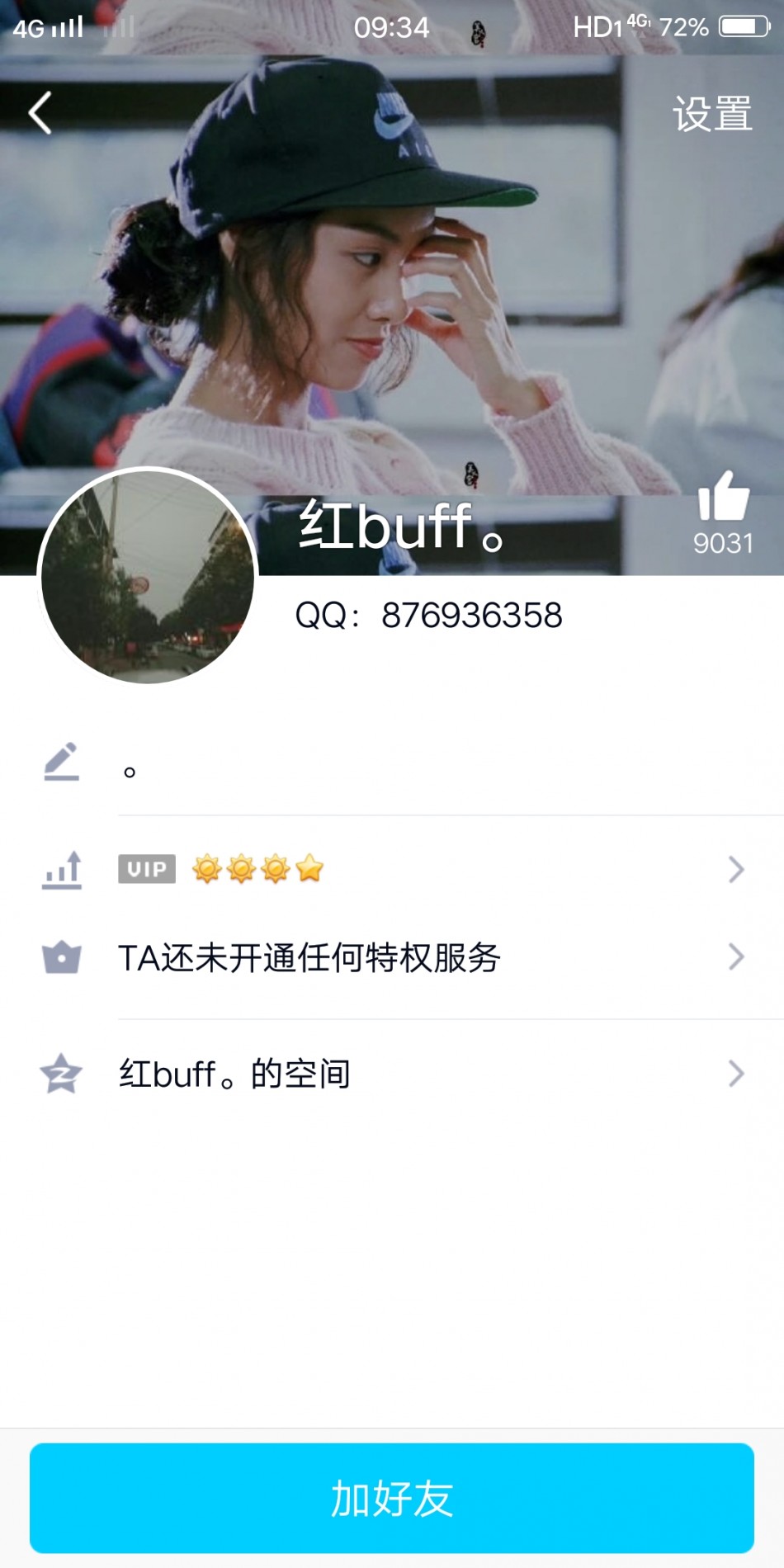Open TA还未开通任何特权服务 row
Image resolution: width=784 pixels, height=1568 pixels.
click(x=429, y=957)
